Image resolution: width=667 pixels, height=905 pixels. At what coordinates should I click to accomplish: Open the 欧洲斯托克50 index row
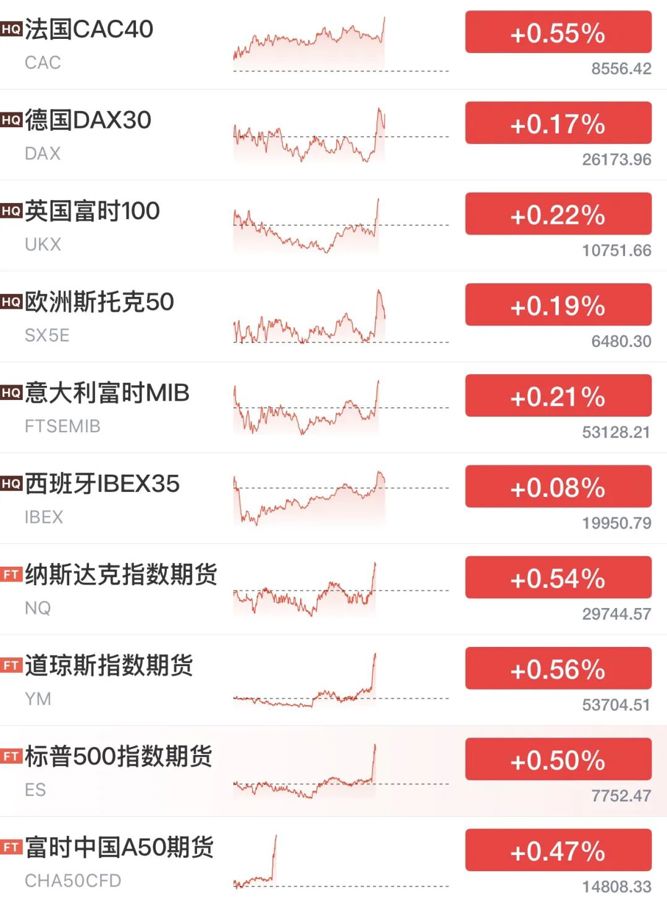334,317
